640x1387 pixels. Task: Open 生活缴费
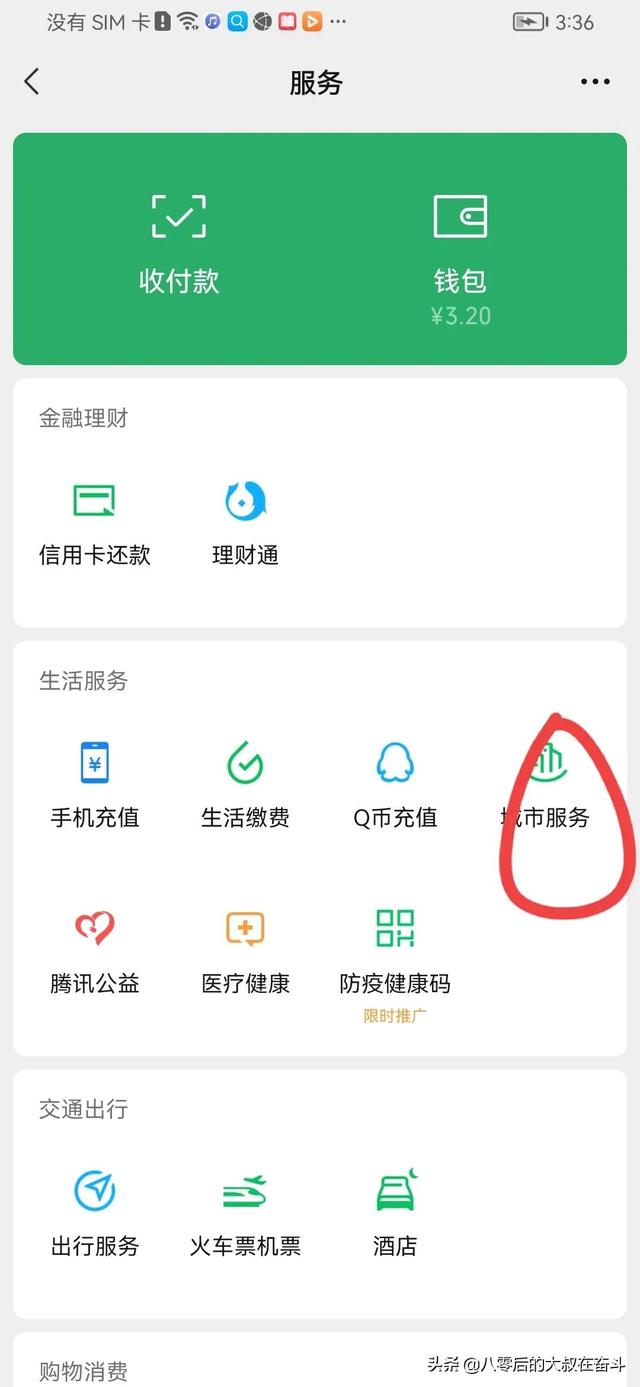point(245,787)
